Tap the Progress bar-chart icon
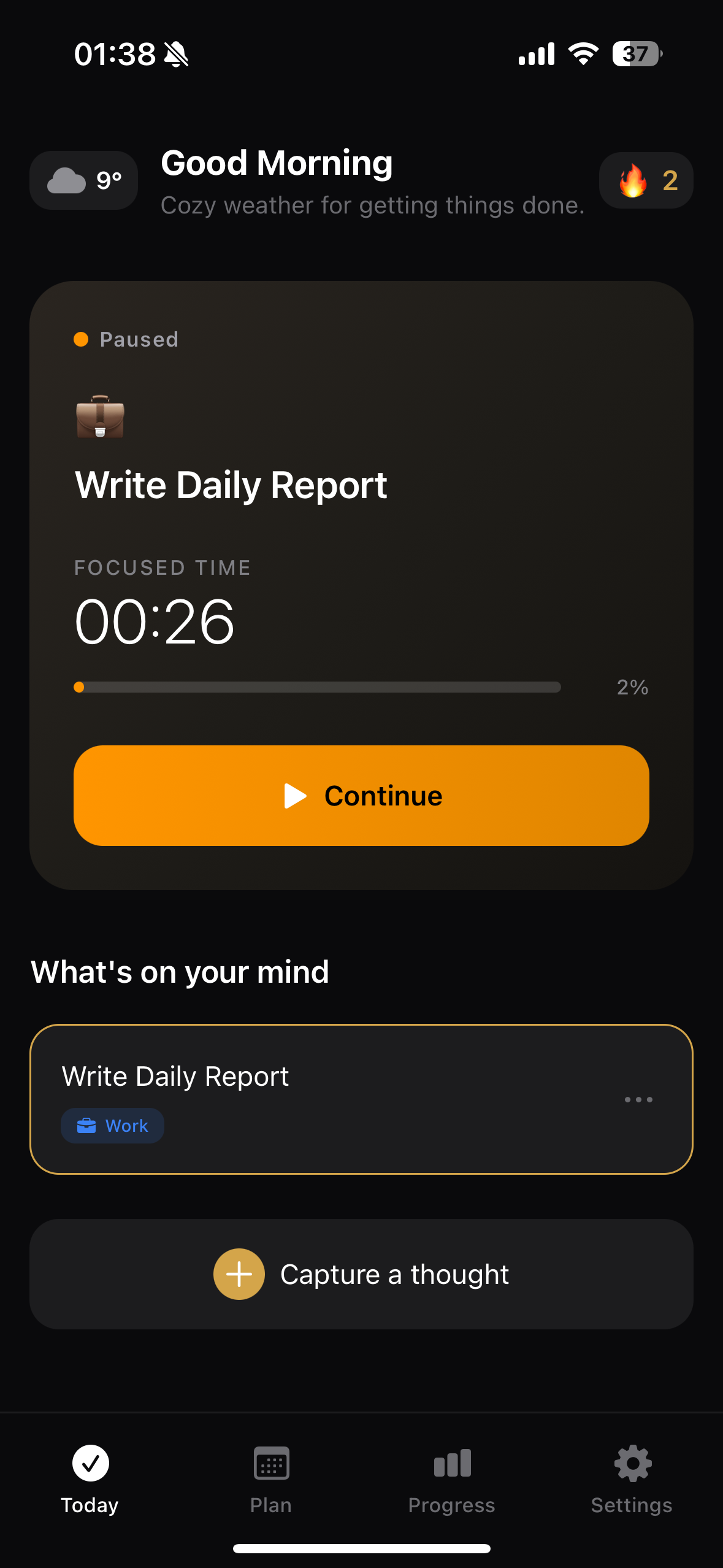The image size is (723, 1568). (x=451, y=1464)
